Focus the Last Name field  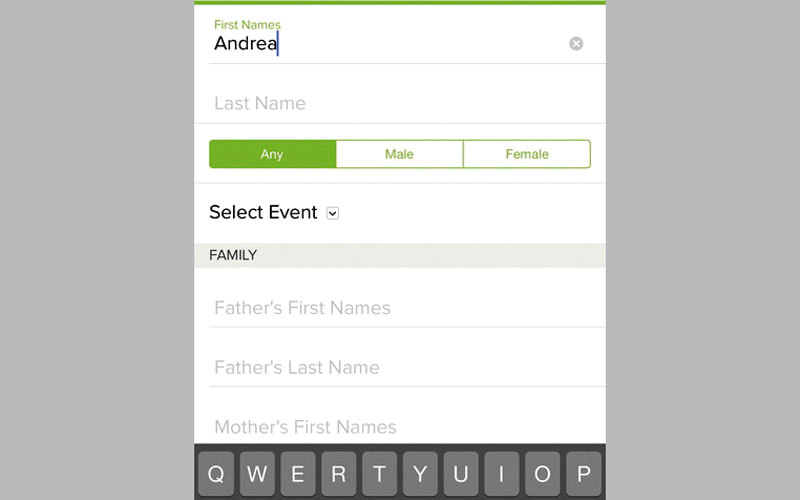click(400, 103)
